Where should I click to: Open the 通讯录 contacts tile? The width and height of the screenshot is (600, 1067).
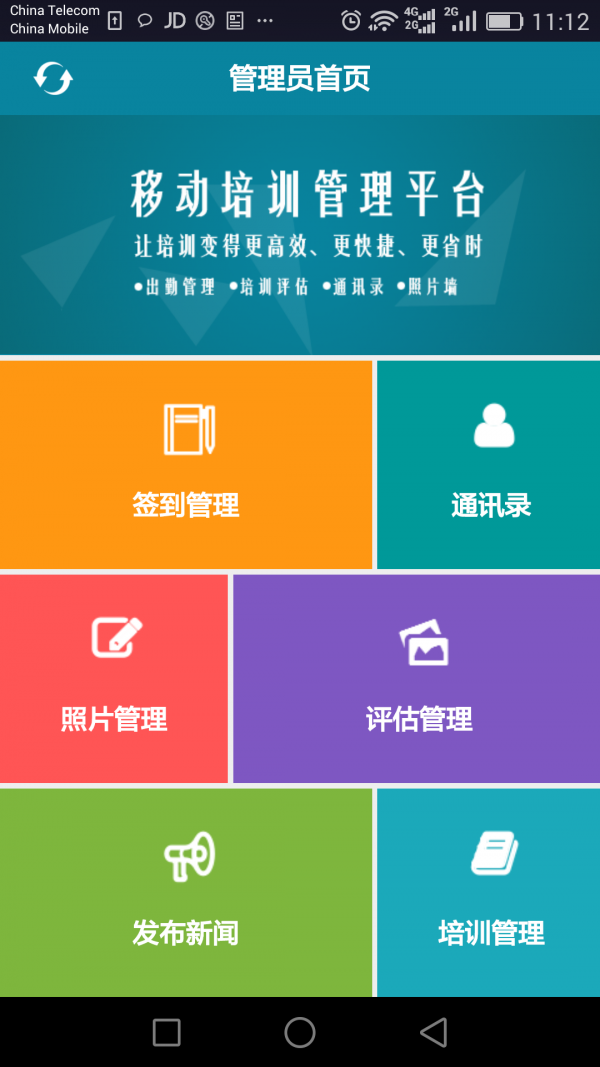[489, 464]
